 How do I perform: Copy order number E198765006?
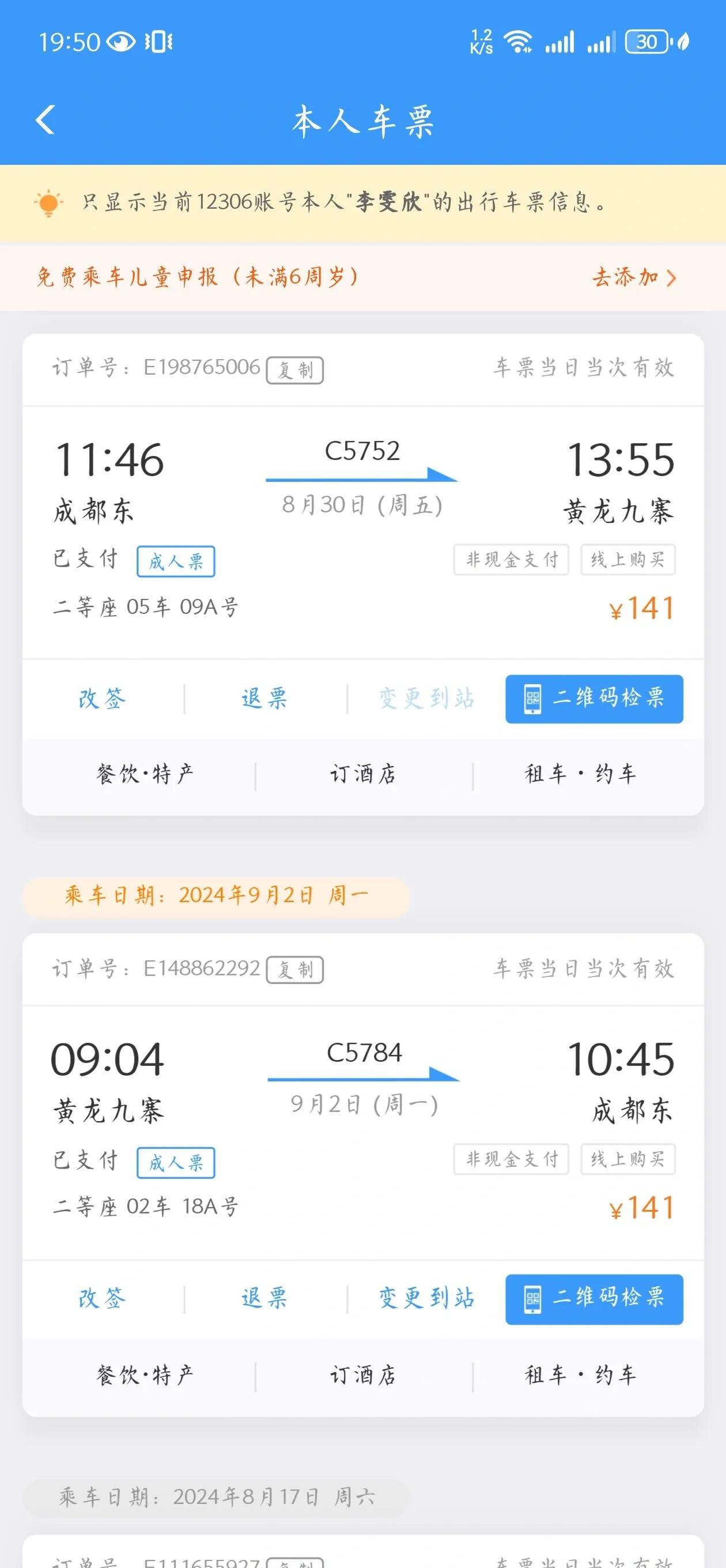295,370
